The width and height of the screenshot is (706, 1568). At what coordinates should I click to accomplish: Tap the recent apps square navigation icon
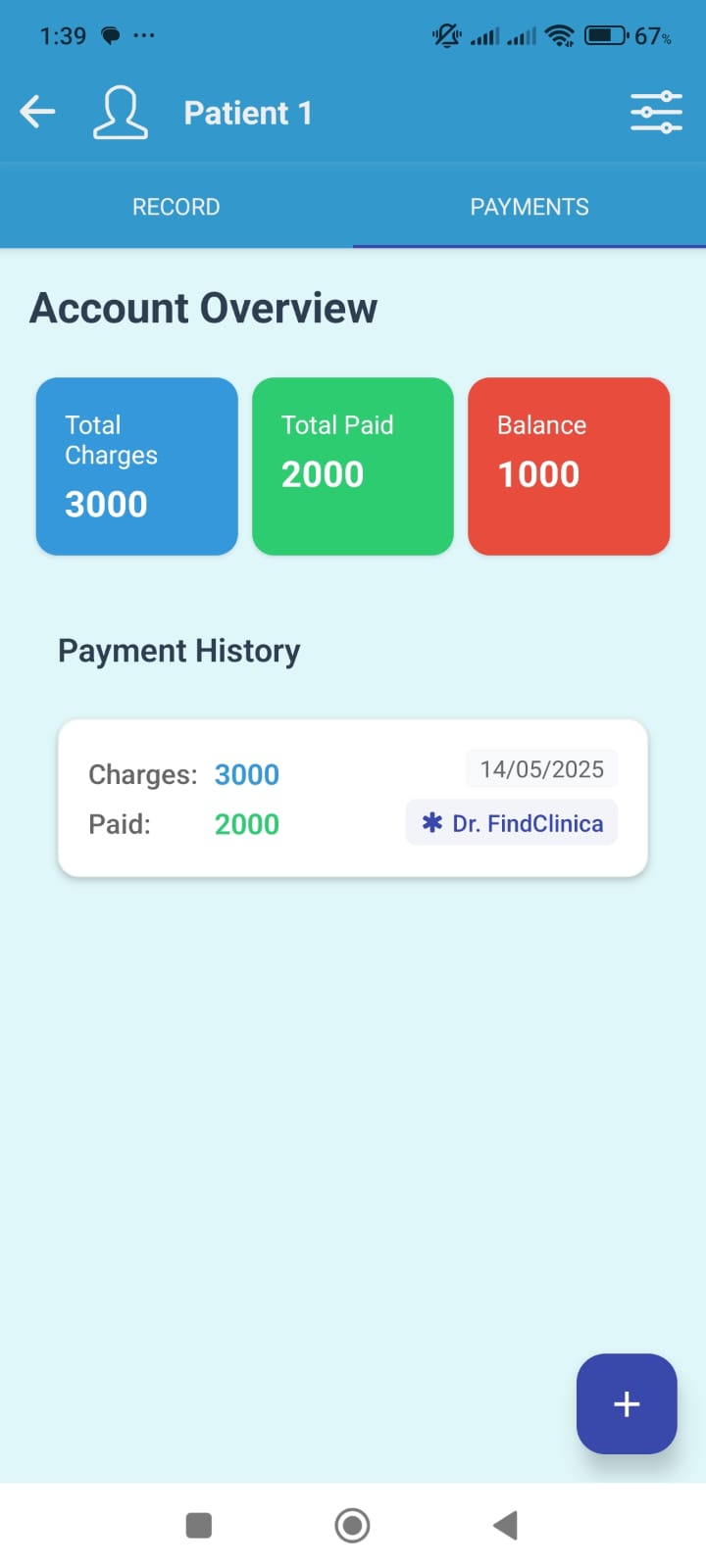click(199, 1525)
